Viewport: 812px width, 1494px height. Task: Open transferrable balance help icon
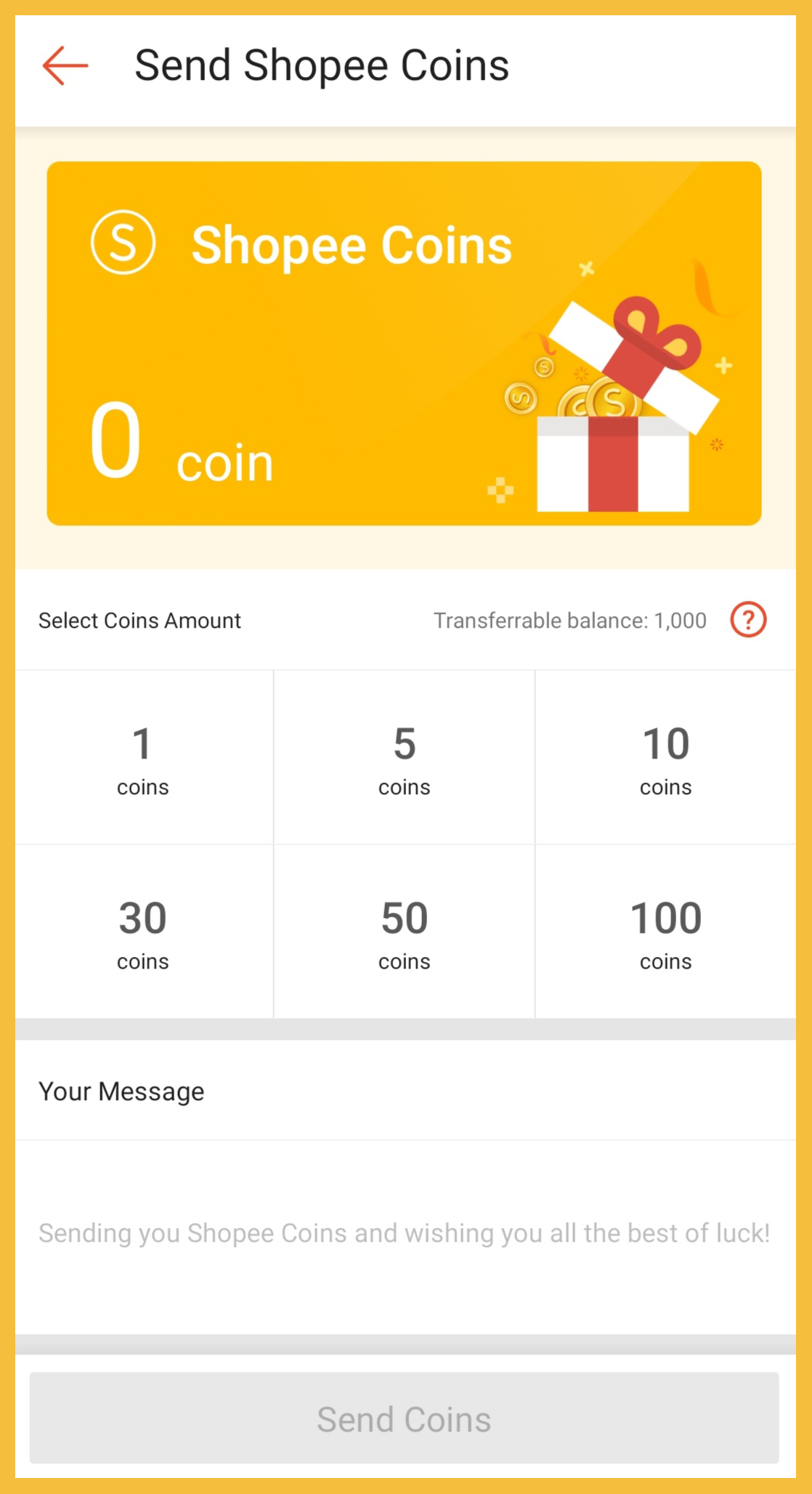[x=748, y=620]
